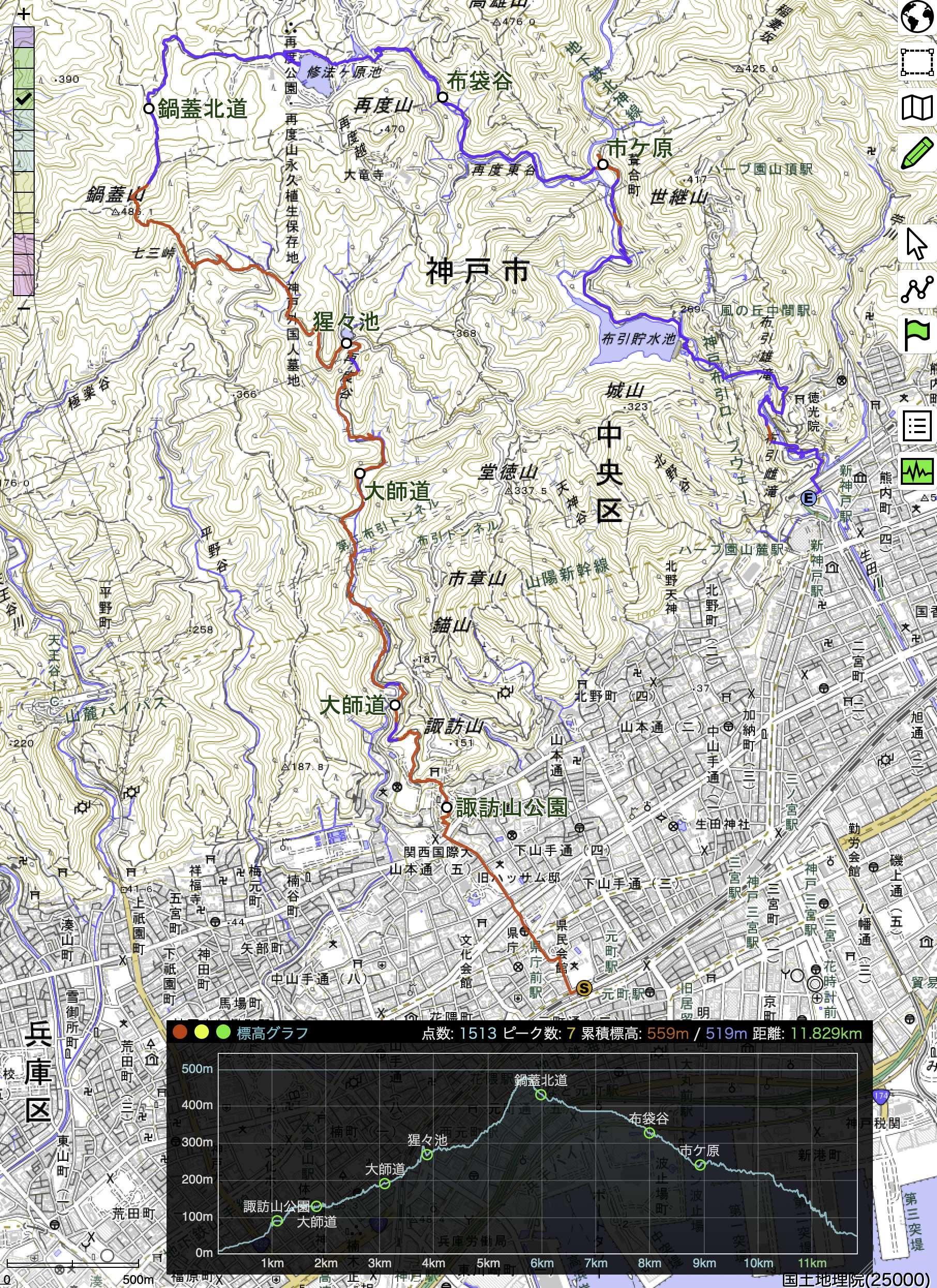
Task: Activate the green pencil edit tool
Action: tap(916, 153)
